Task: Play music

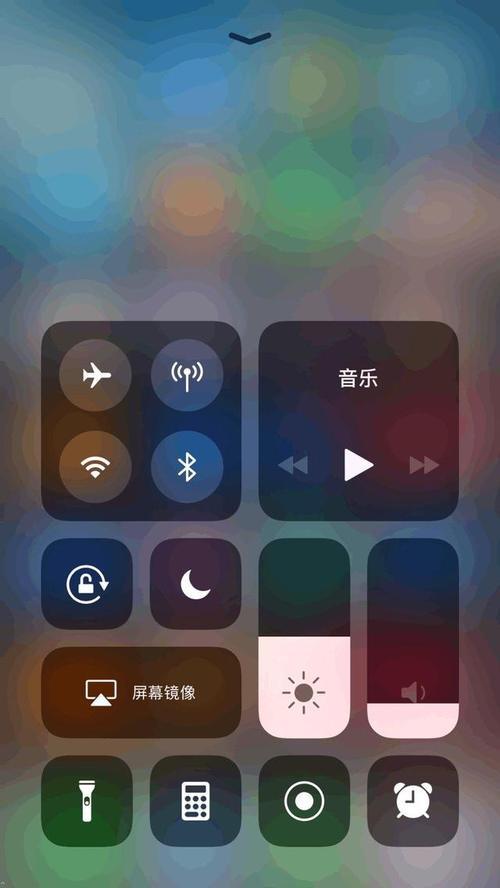Action: point(358,466)
